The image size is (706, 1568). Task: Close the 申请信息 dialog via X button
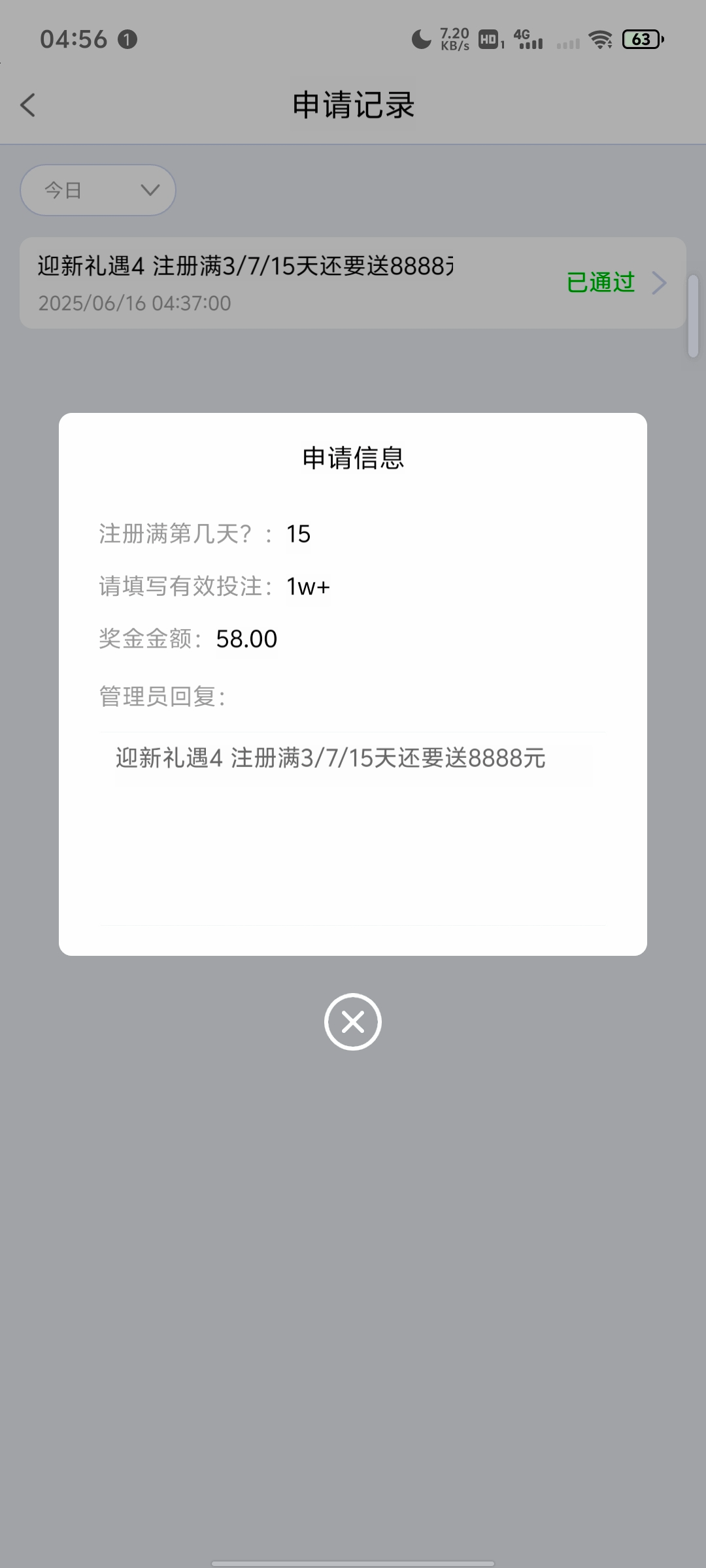(353, 1021)
